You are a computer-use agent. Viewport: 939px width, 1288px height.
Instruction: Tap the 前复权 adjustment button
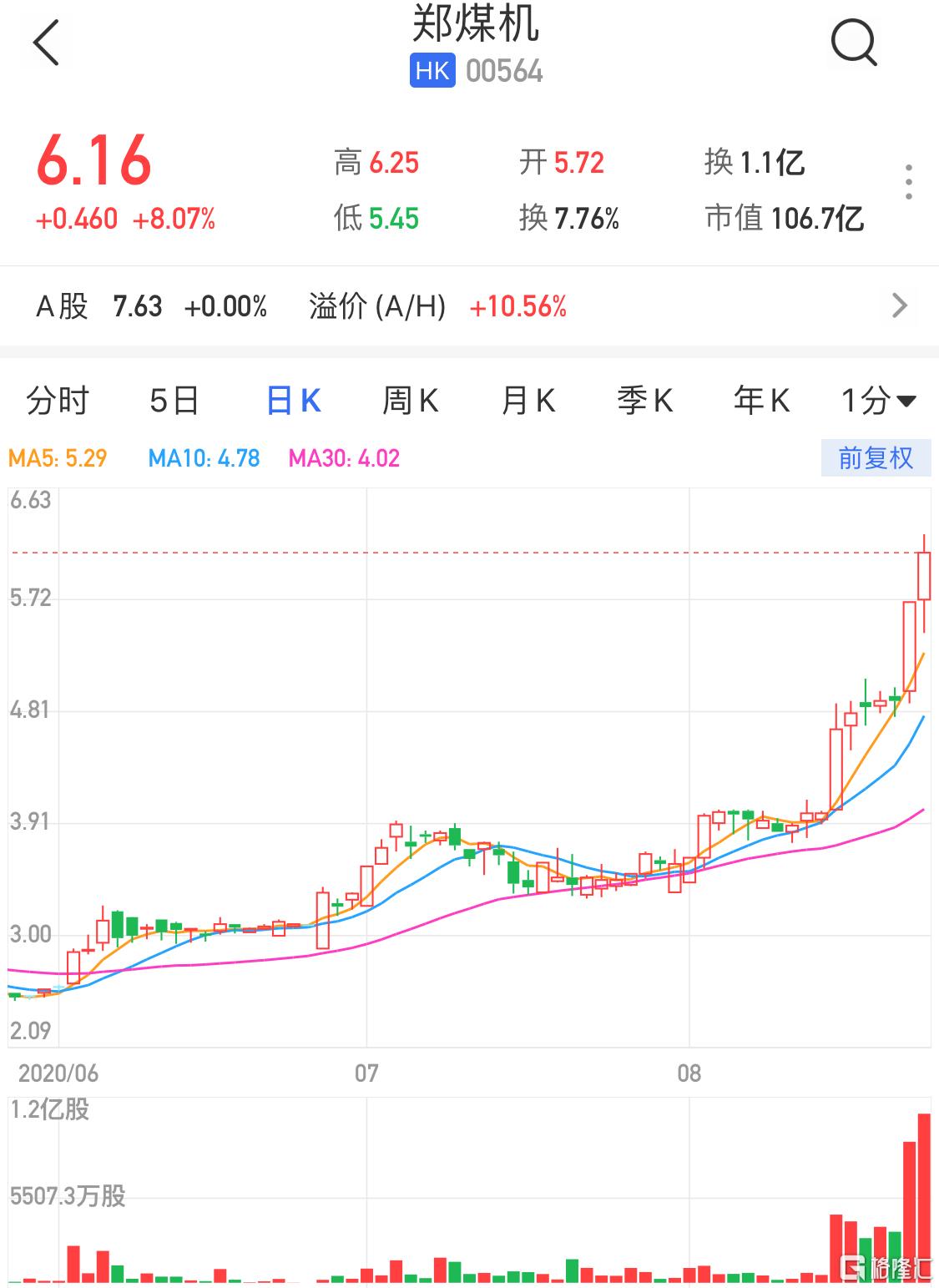click(876, 458)
